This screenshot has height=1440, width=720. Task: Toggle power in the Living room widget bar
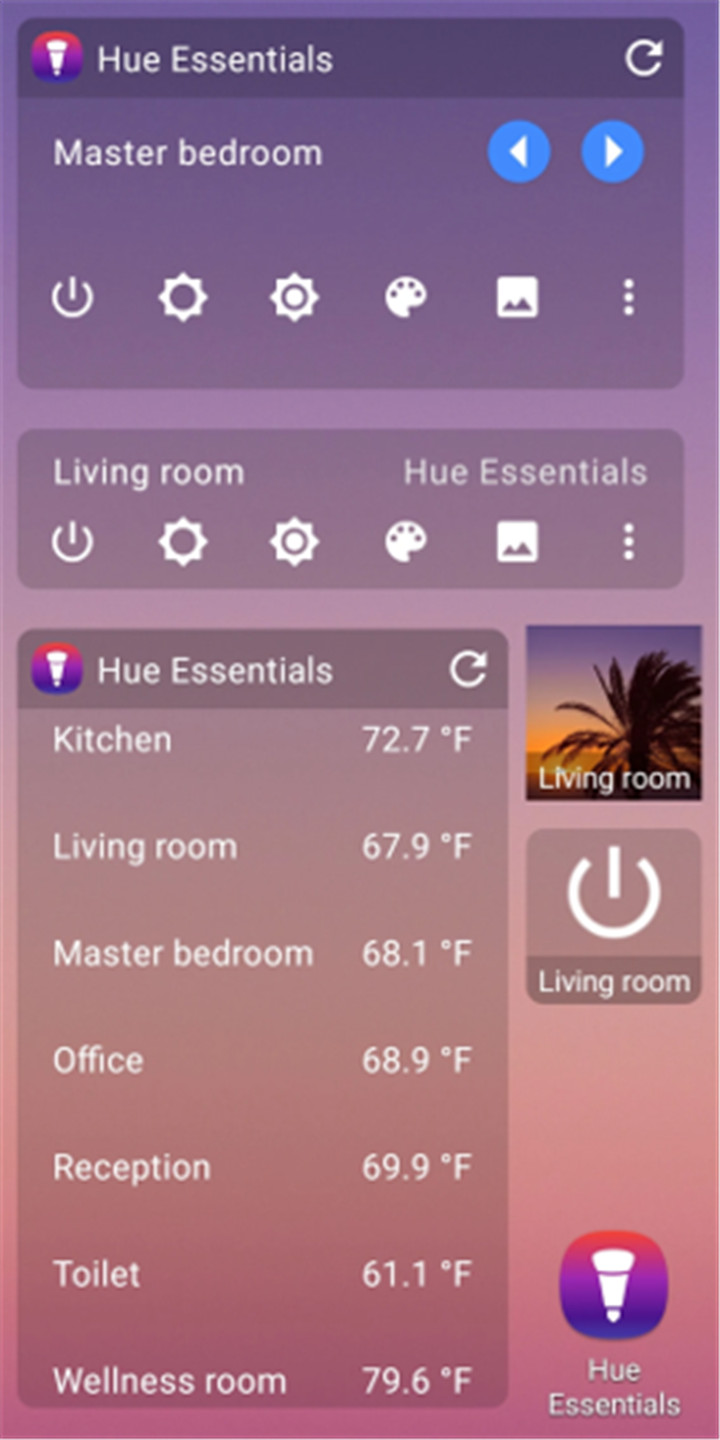(x=73, y=542)
